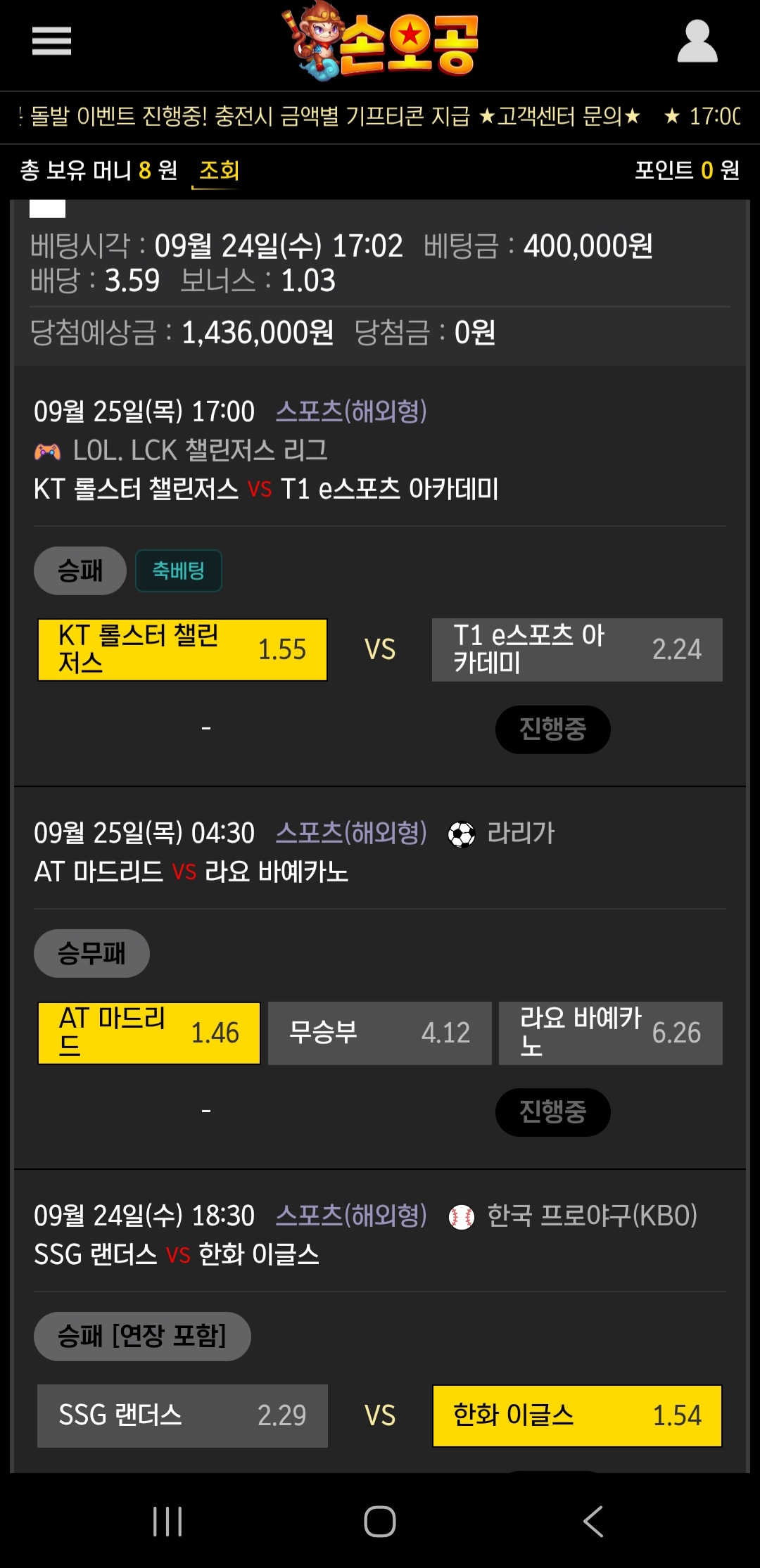Select SSG 랜더스 odds 2.29
The image size is (760, 1568).
click(182, 1415)
